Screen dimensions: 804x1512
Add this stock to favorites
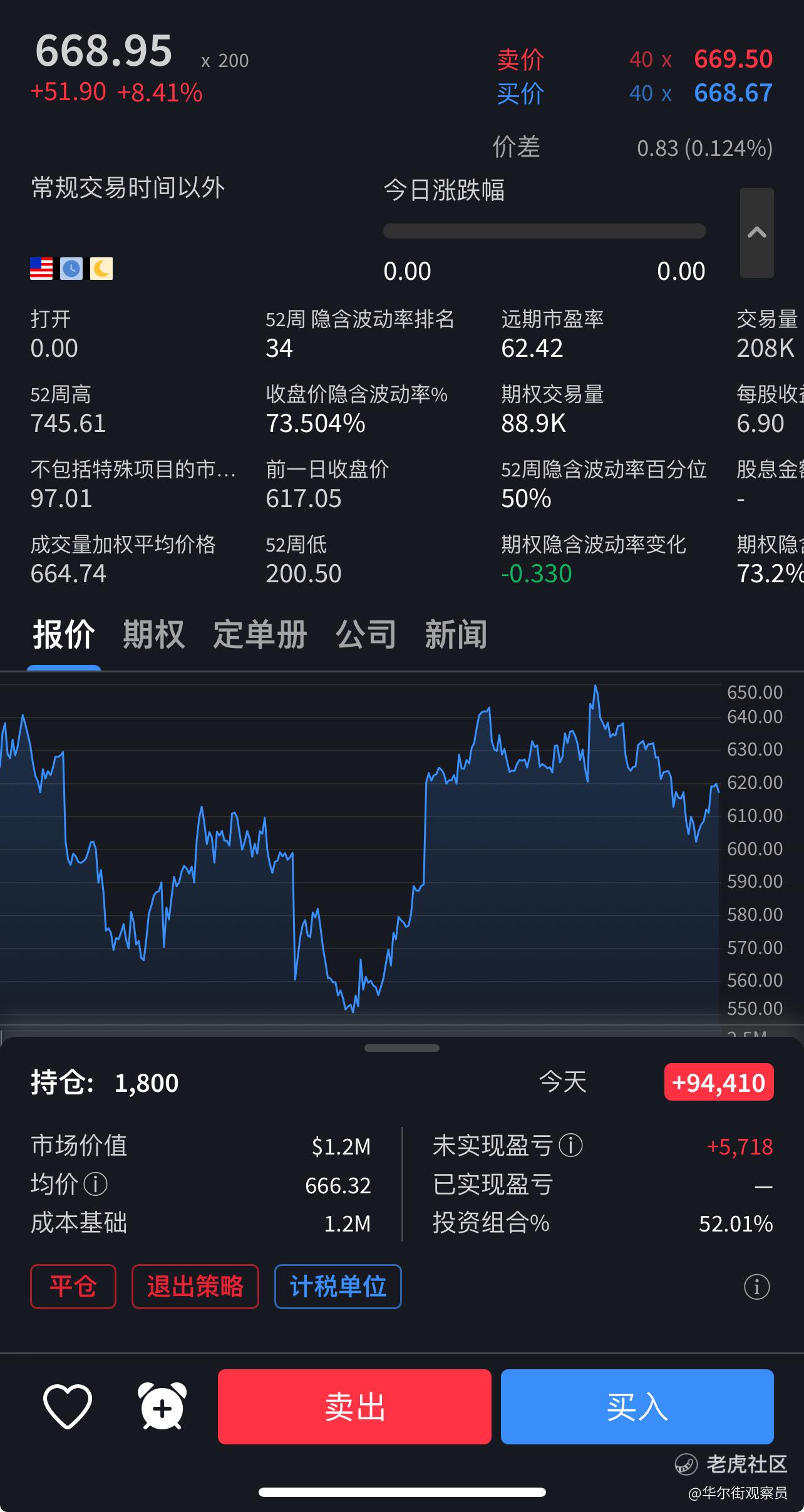pyautogui.click(x=68, y=1407)
